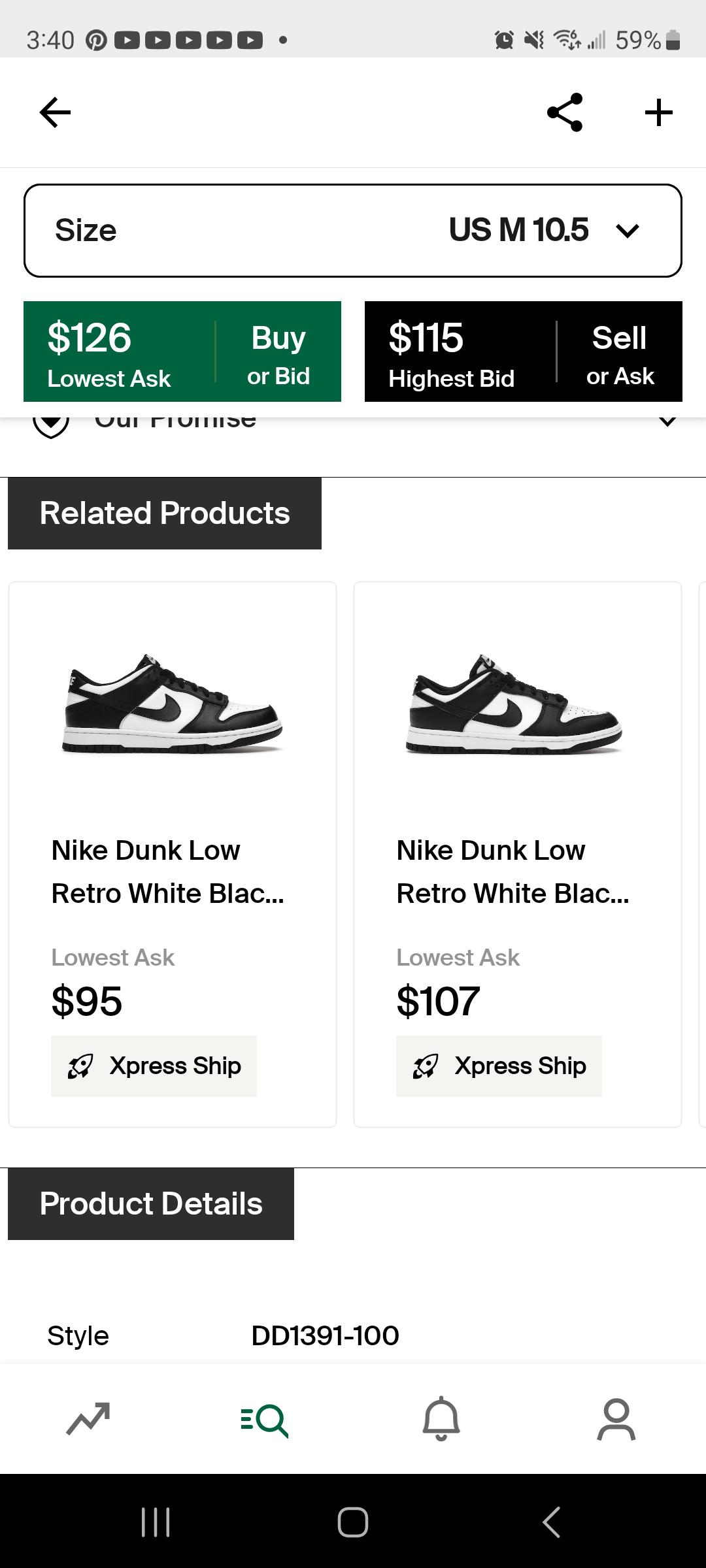Tap the back arrow to return

(x=55, y=112)
